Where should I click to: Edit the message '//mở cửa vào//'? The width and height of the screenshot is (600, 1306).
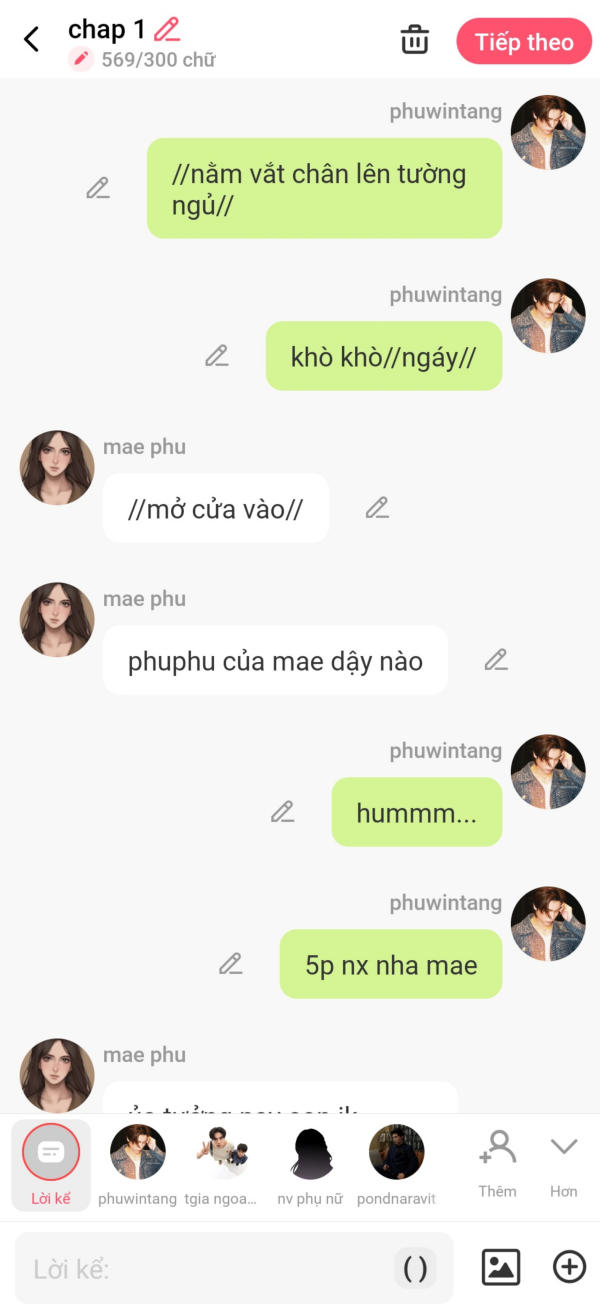pos(376,508)
